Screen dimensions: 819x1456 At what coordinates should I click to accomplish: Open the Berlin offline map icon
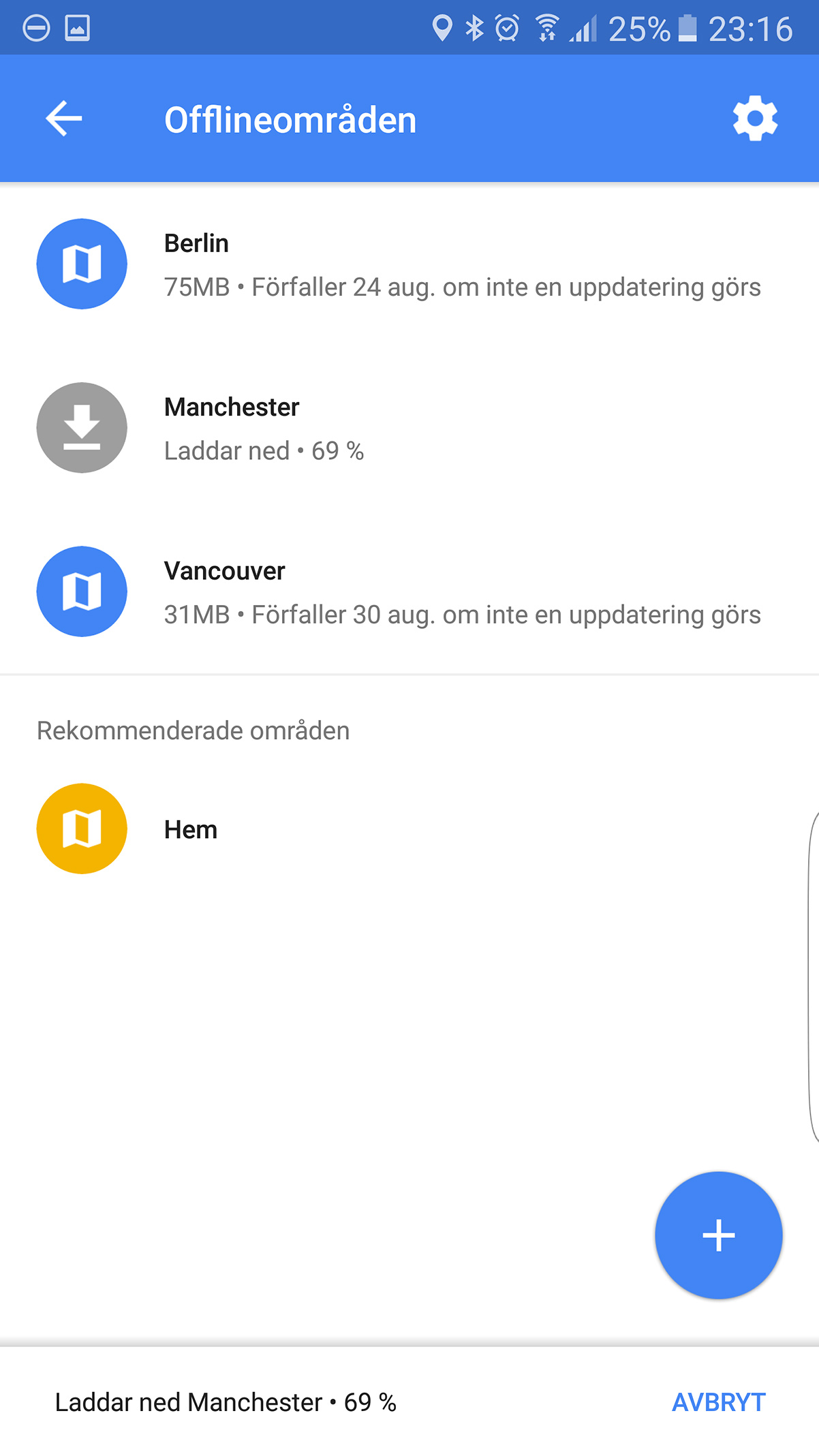81,264
